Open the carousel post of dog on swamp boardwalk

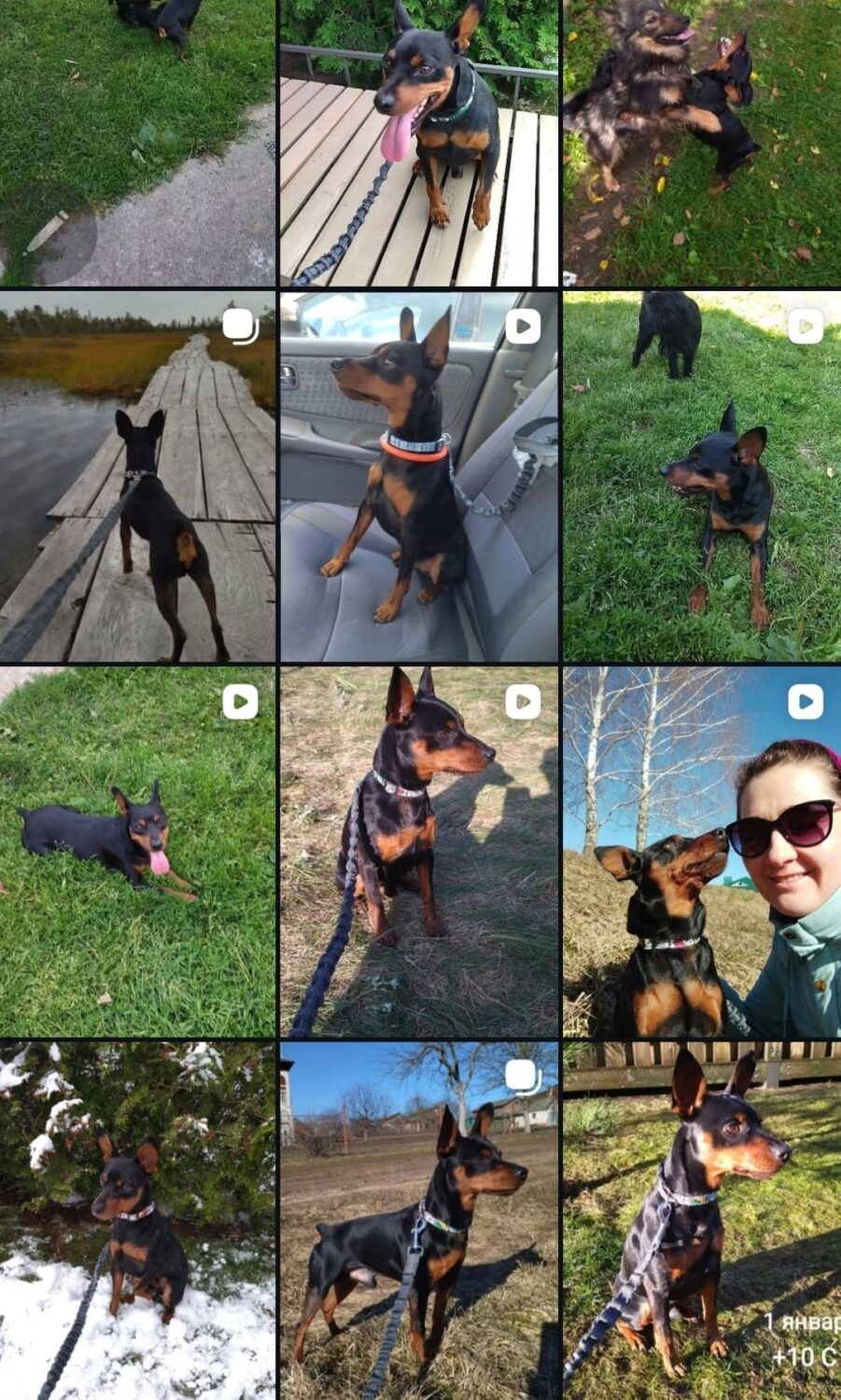137,476
